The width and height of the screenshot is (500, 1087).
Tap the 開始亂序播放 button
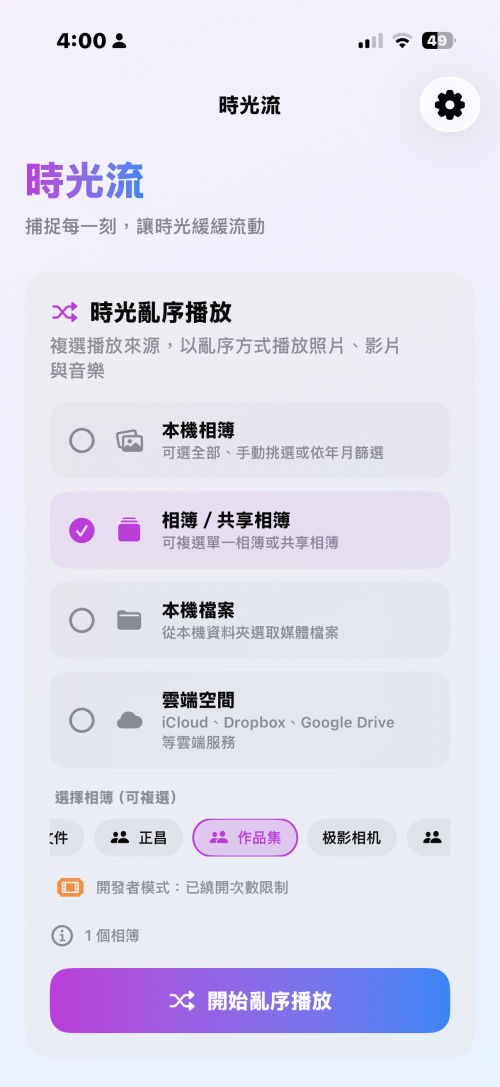click(x=250, y=1000)
